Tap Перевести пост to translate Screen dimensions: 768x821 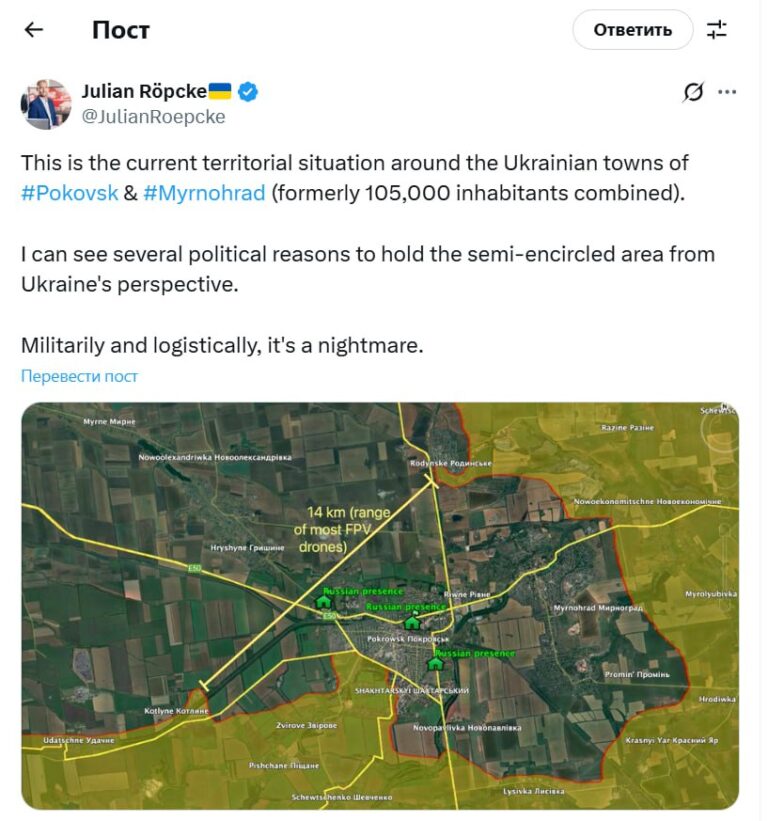pos(79,376)
